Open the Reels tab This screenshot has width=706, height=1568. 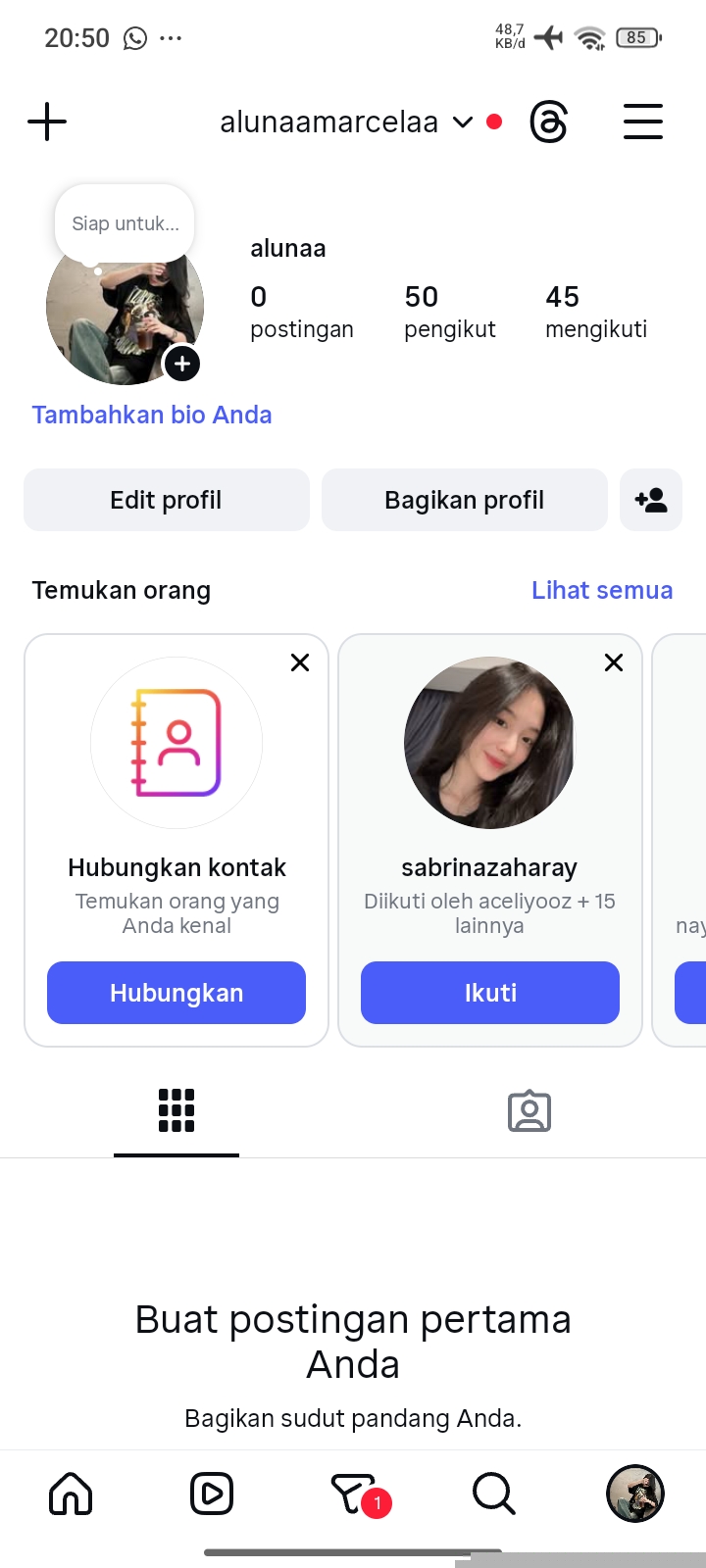pos(212,1494)
